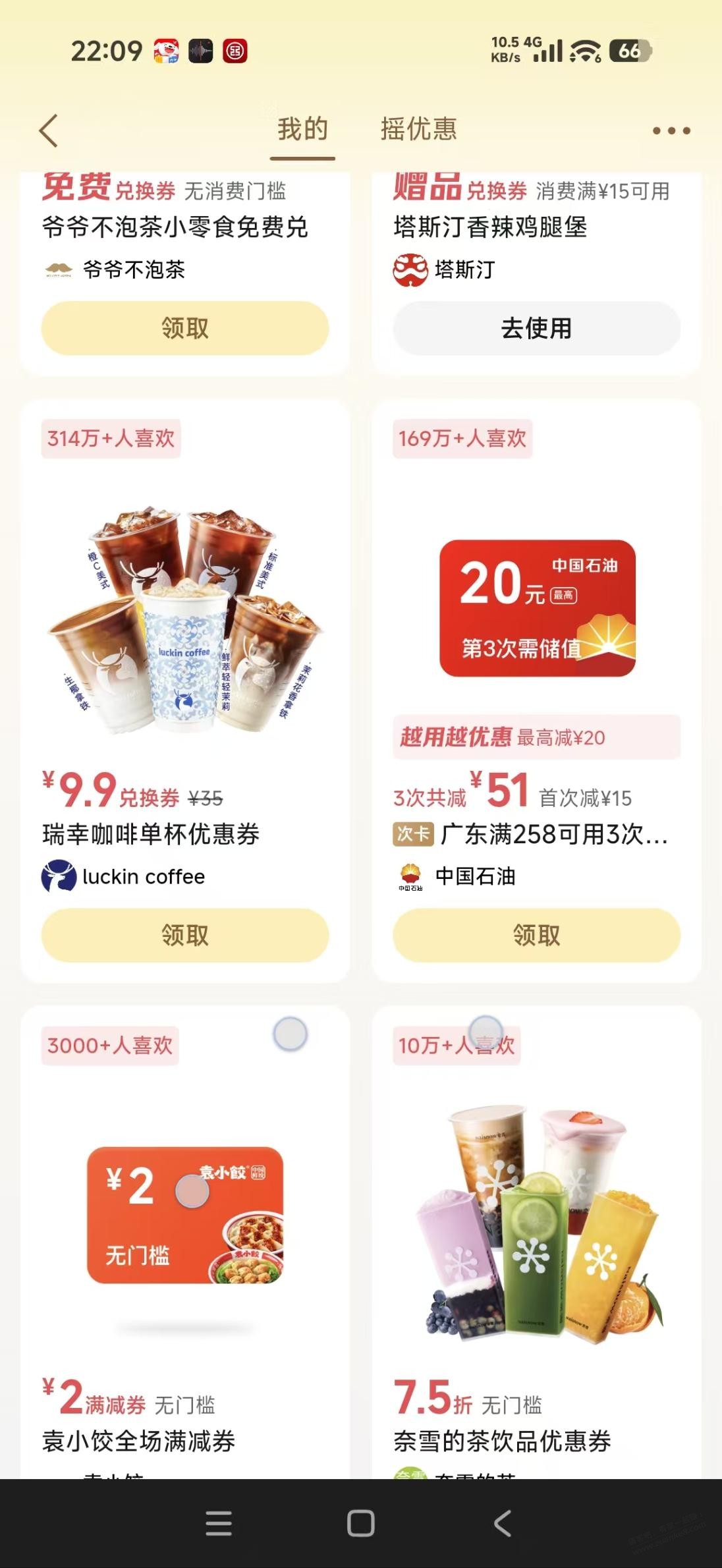
Task: Tap the 中国石油 brand logo
Action: [412, 877]
